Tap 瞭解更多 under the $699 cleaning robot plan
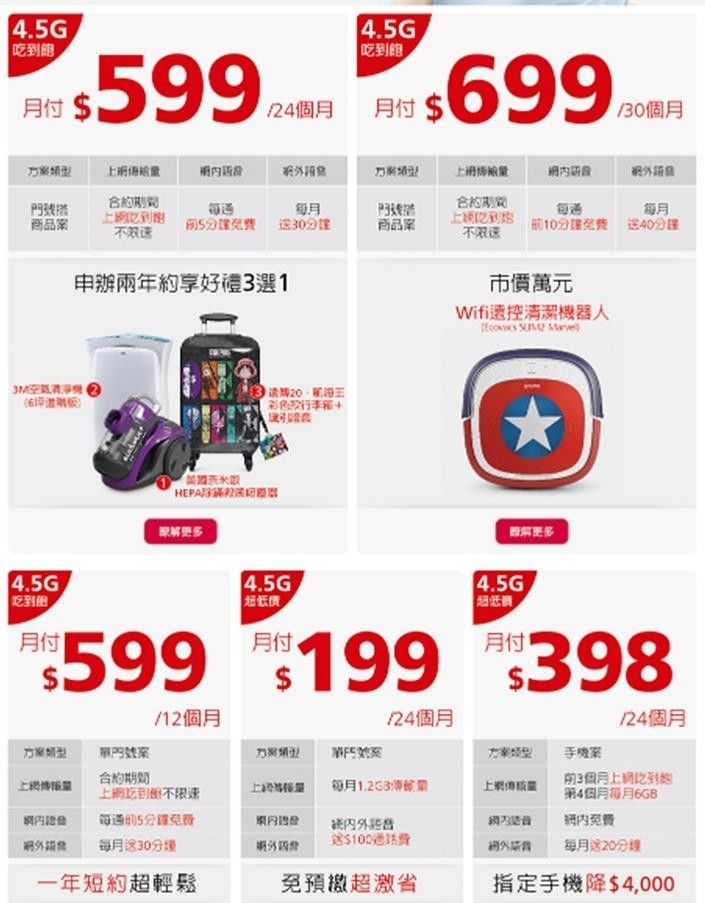 (x=525, y=531)
